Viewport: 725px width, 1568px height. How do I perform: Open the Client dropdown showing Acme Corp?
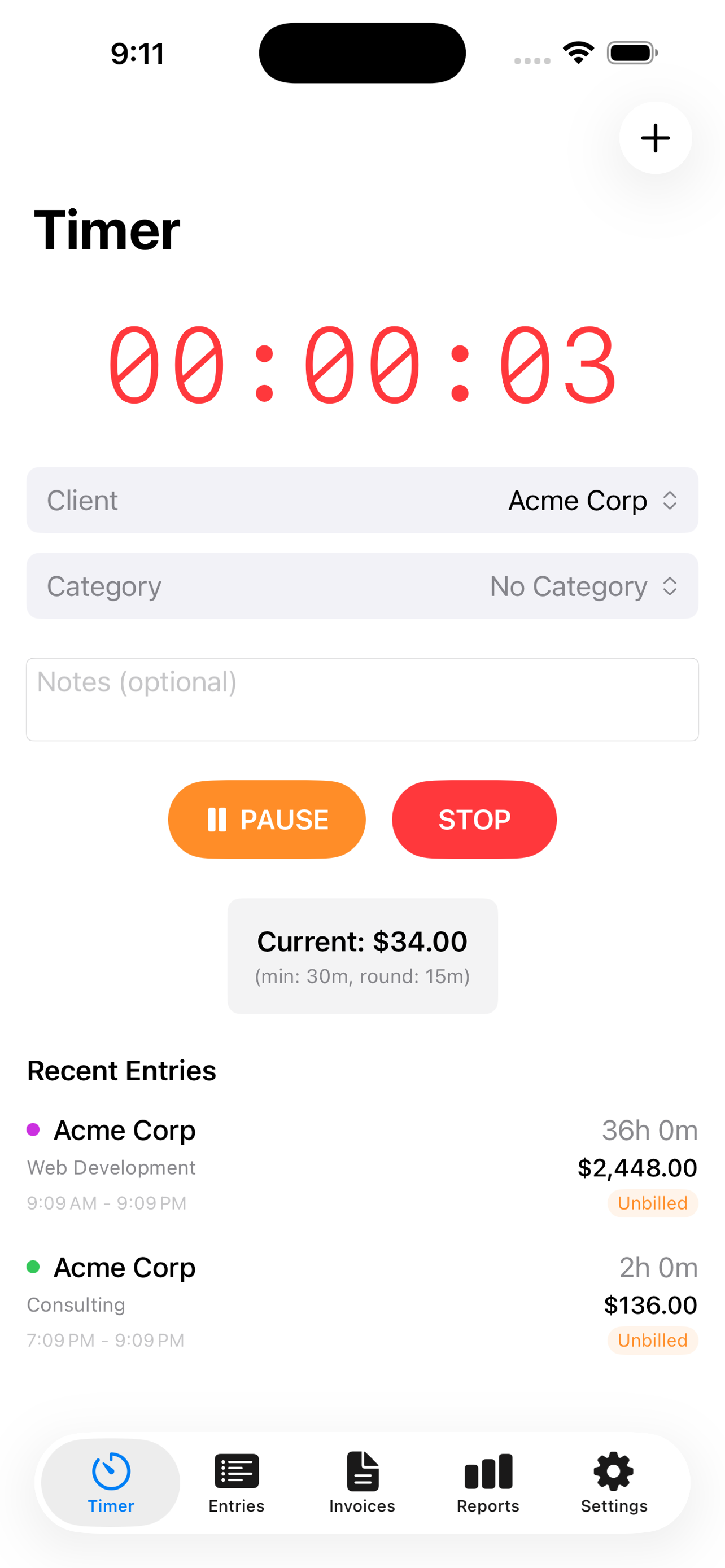coord(361,500)
